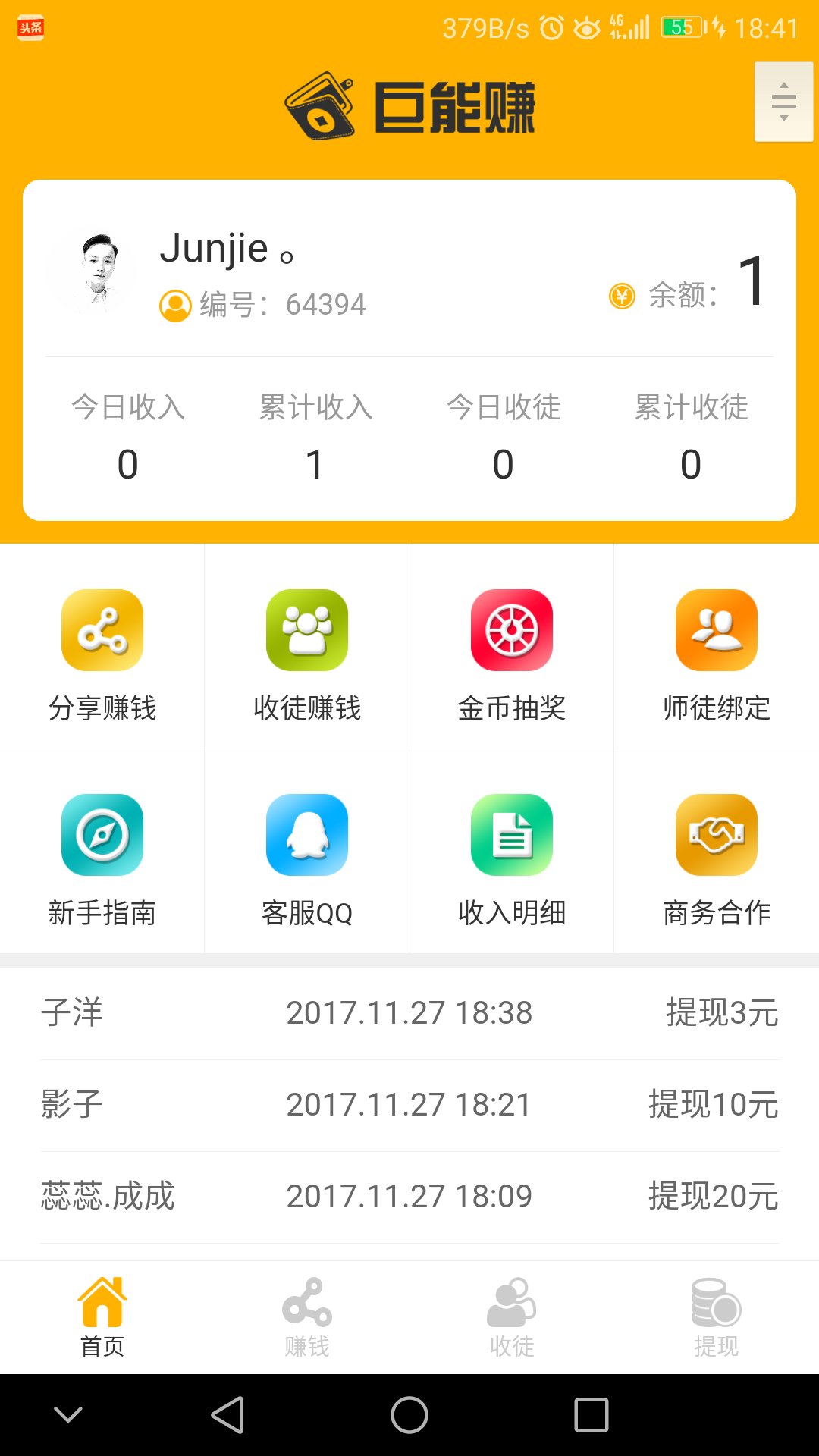Open the 客服QQ customer service icon

tap(306, 834)
